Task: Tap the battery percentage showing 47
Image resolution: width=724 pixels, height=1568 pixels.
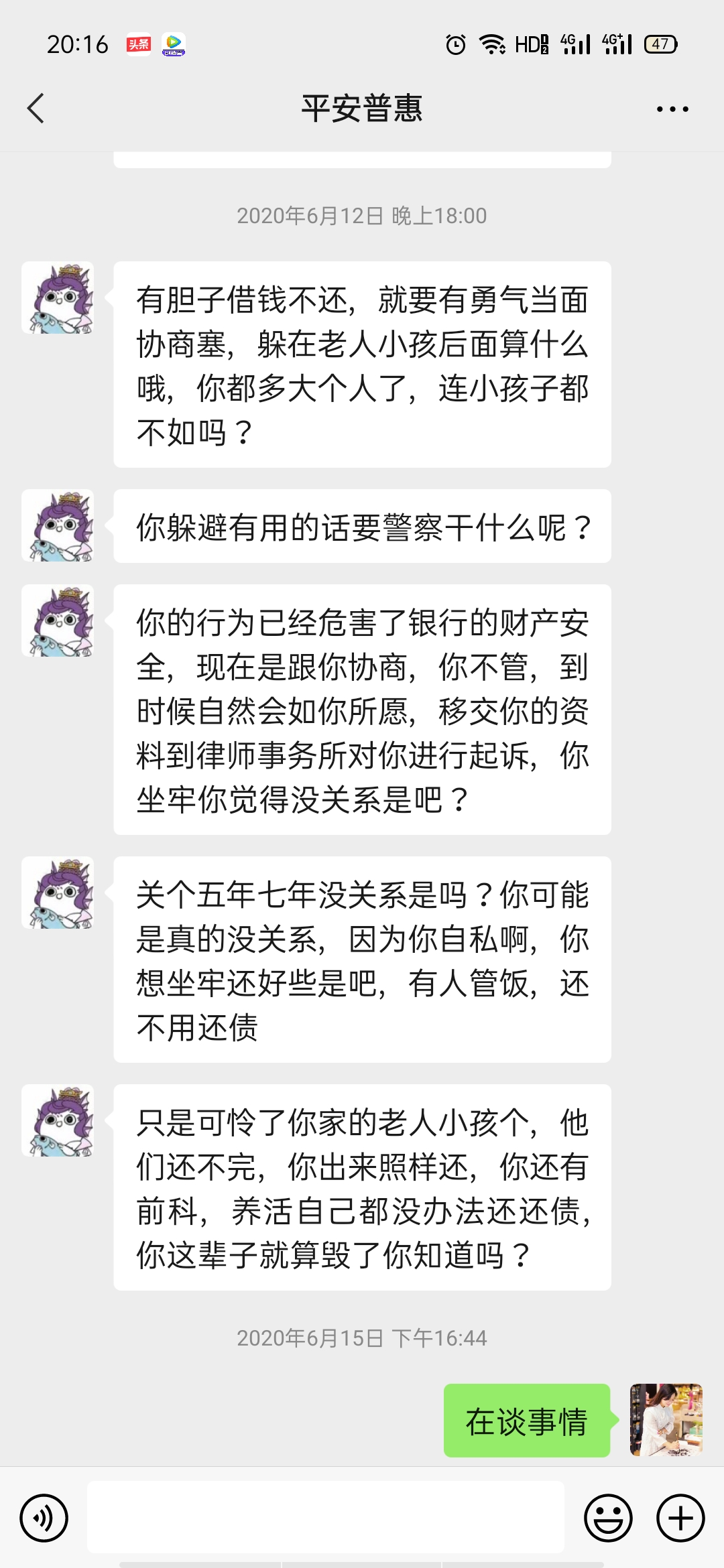Action: pyautogui.click(x=662, y=44)
